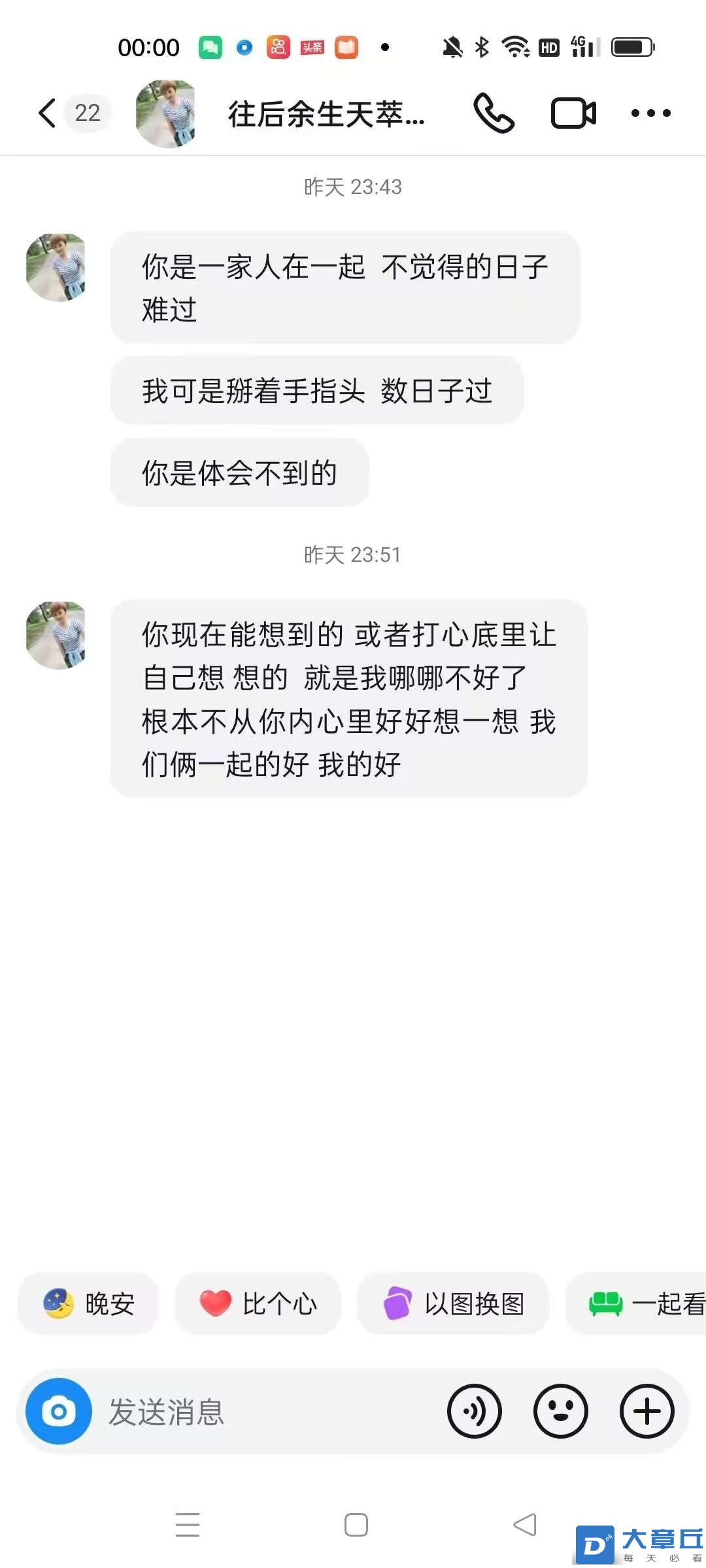Send the 晚安 quick reply
This screenshot has height=1568, width=706.
(x=89, y=1304)
